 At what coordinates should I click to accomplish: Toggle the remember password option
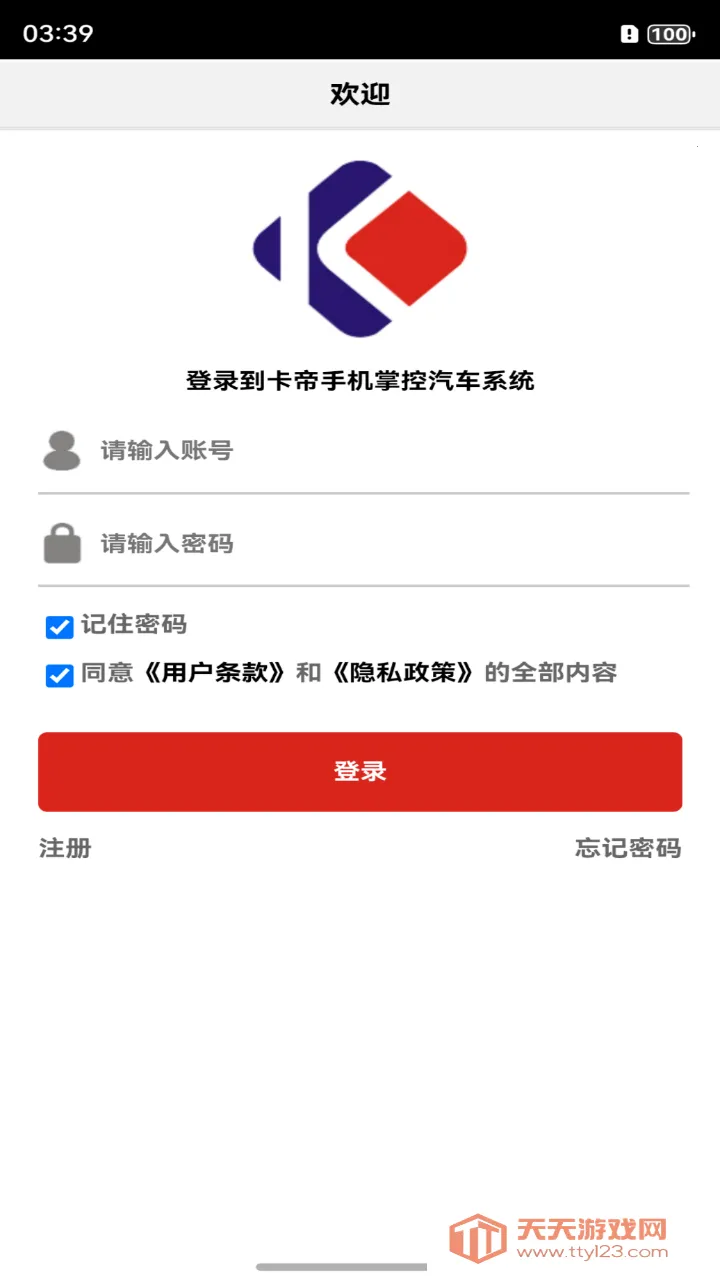click(59, 625)
